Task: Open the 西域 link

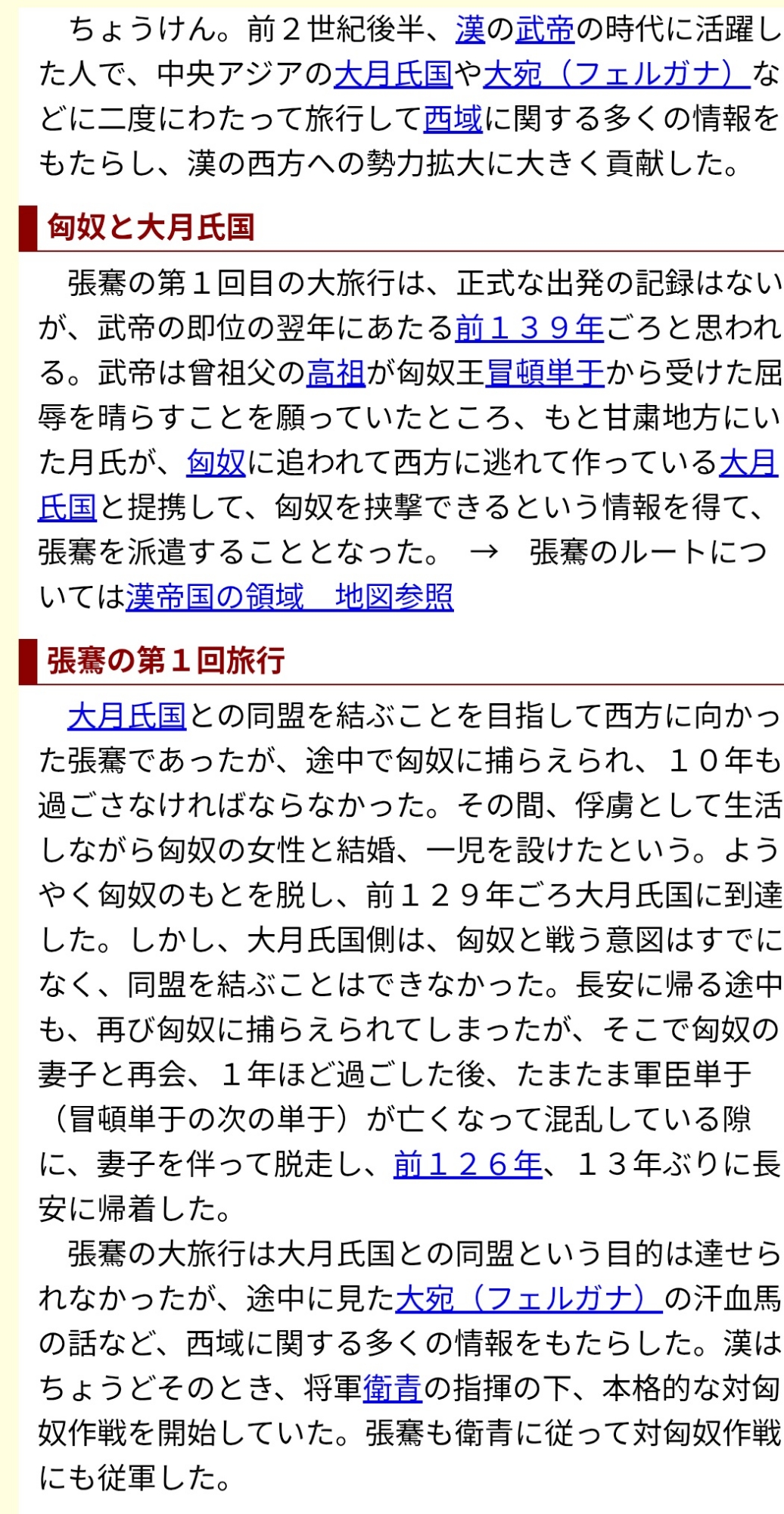Action: [x=453, y=119]
